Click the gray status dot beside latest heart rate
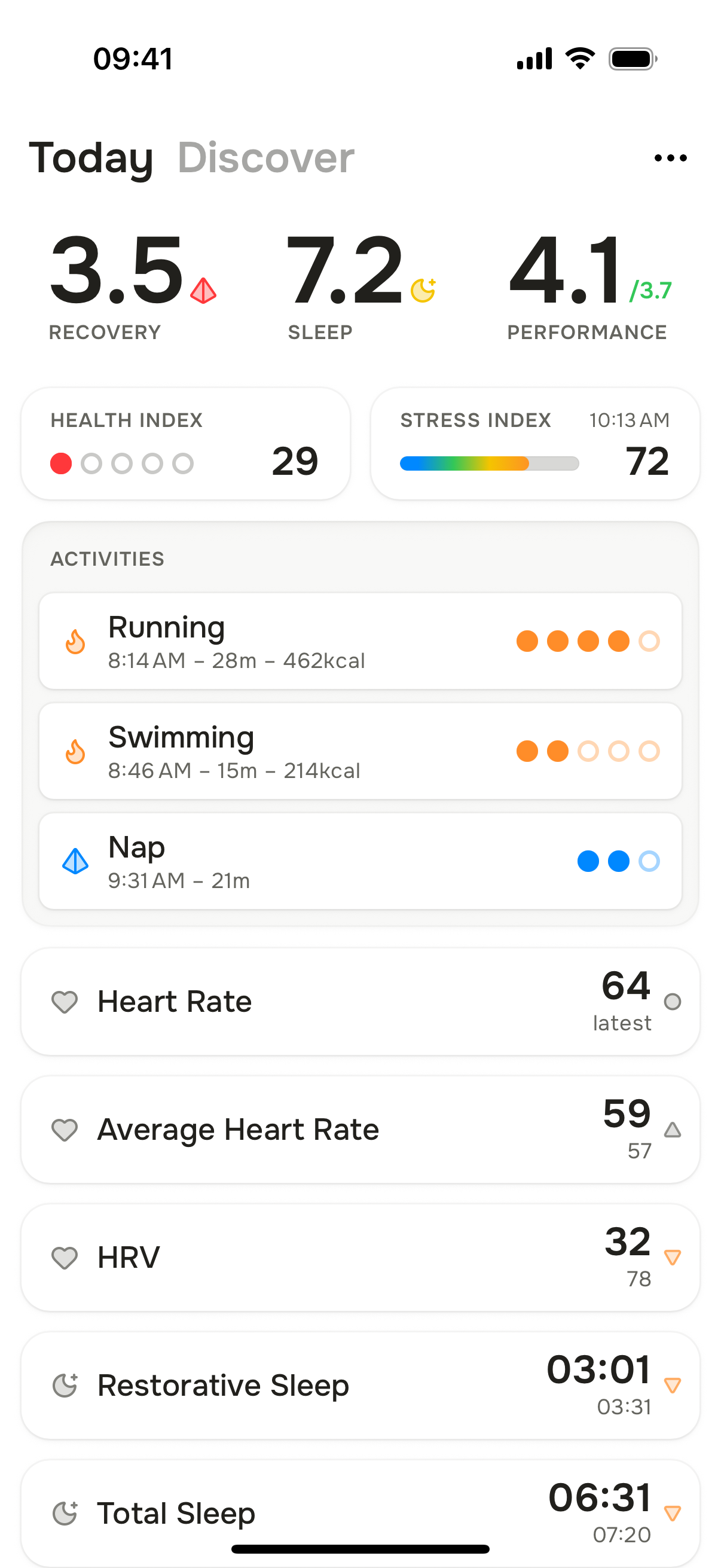The height and width of the screenshot is (1568, 721). tap(672, 1002)
